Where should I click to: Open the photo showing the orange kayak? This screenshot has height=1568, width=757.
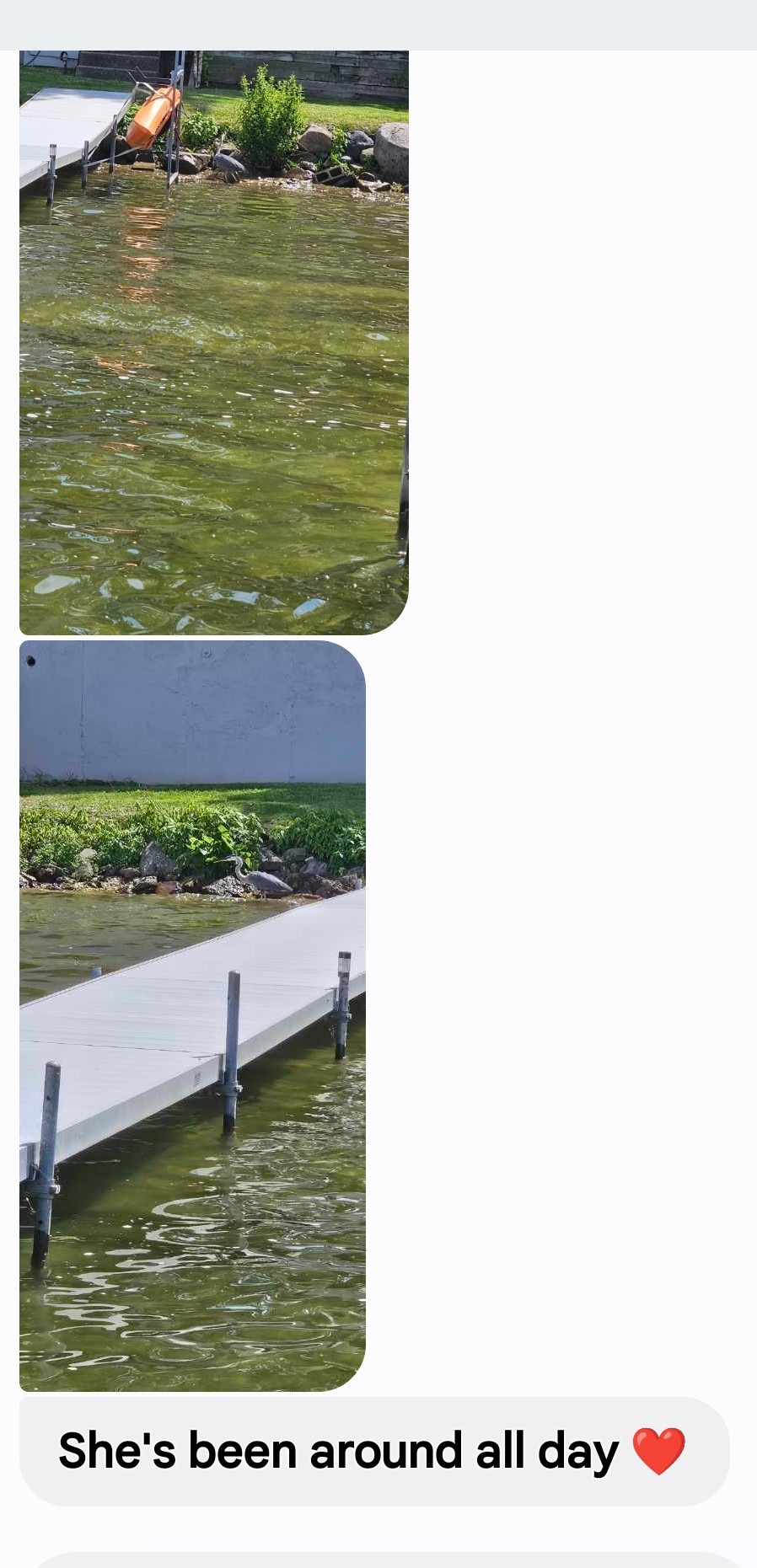214,342
